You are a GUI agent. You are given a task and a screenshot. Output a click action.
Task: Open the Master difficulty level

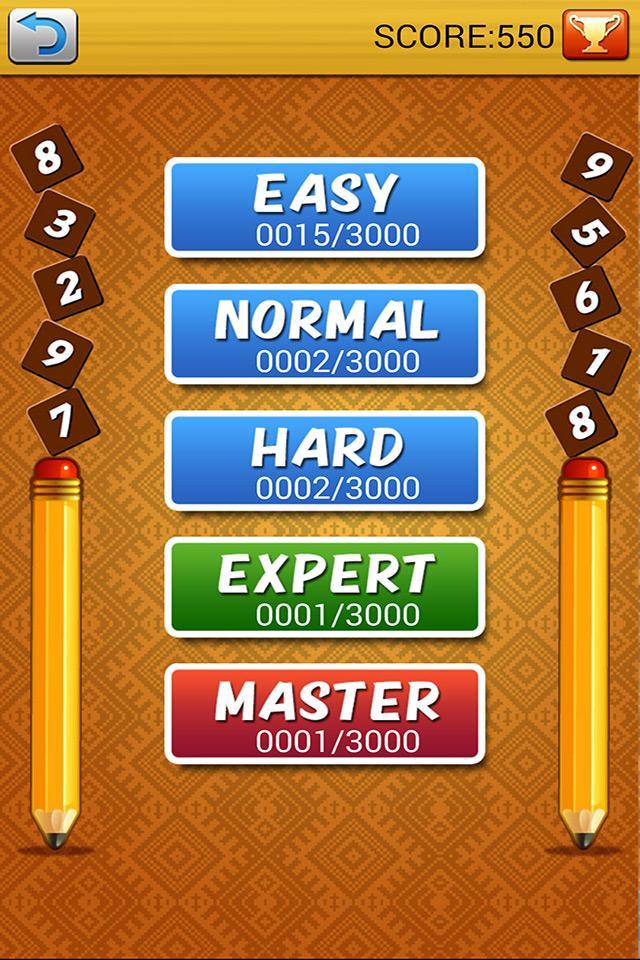tap(325, 714)
